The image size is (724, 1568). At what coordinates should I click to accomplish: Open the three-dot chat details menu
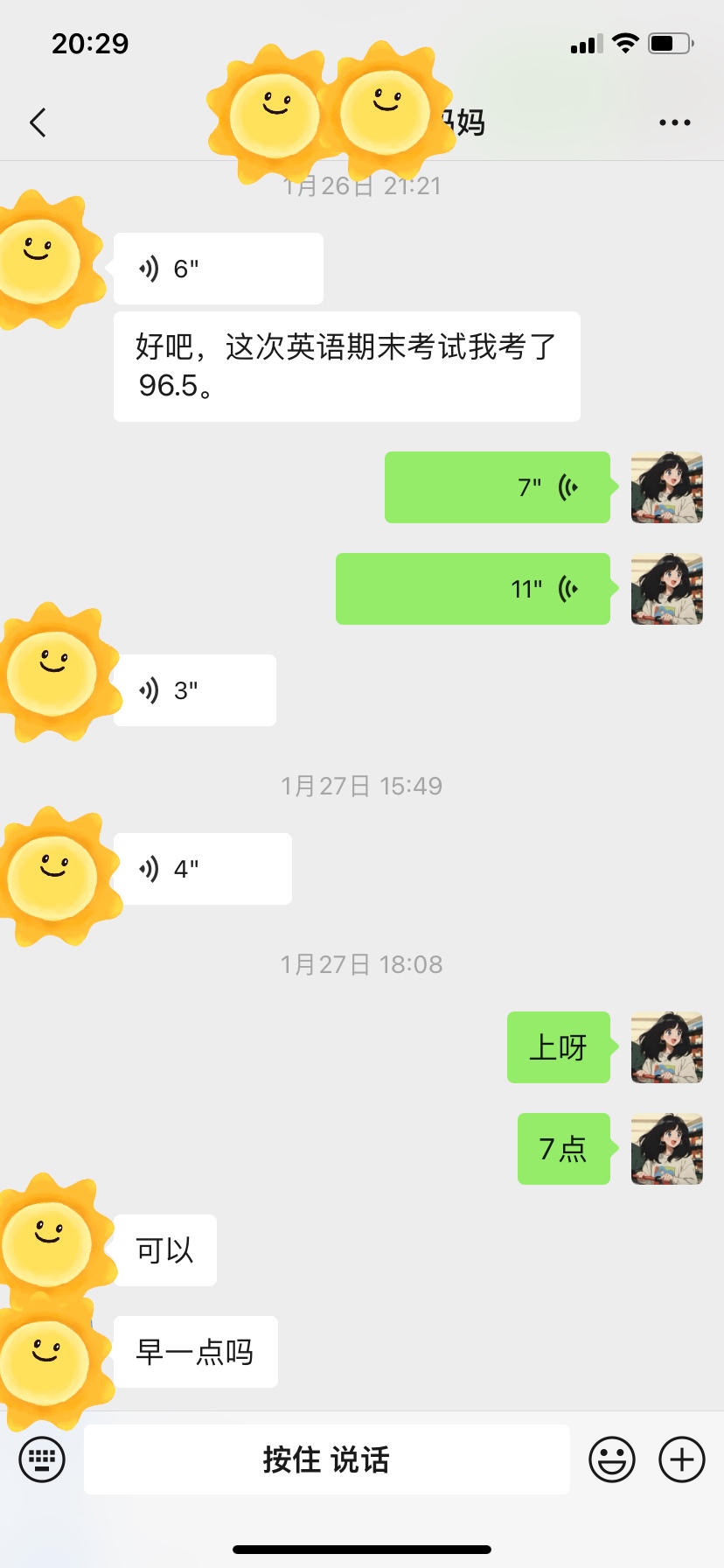[x=674, y=122]
